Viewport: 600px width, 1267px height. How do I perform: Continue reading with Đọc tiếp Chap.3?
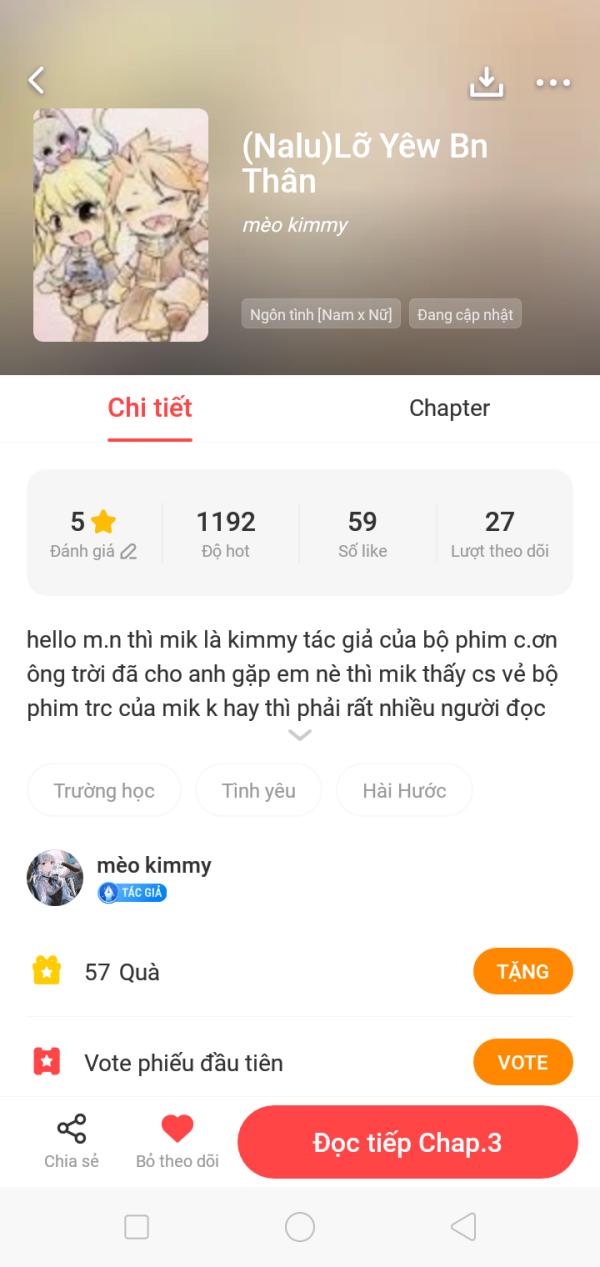click(x=408, y=1142)
